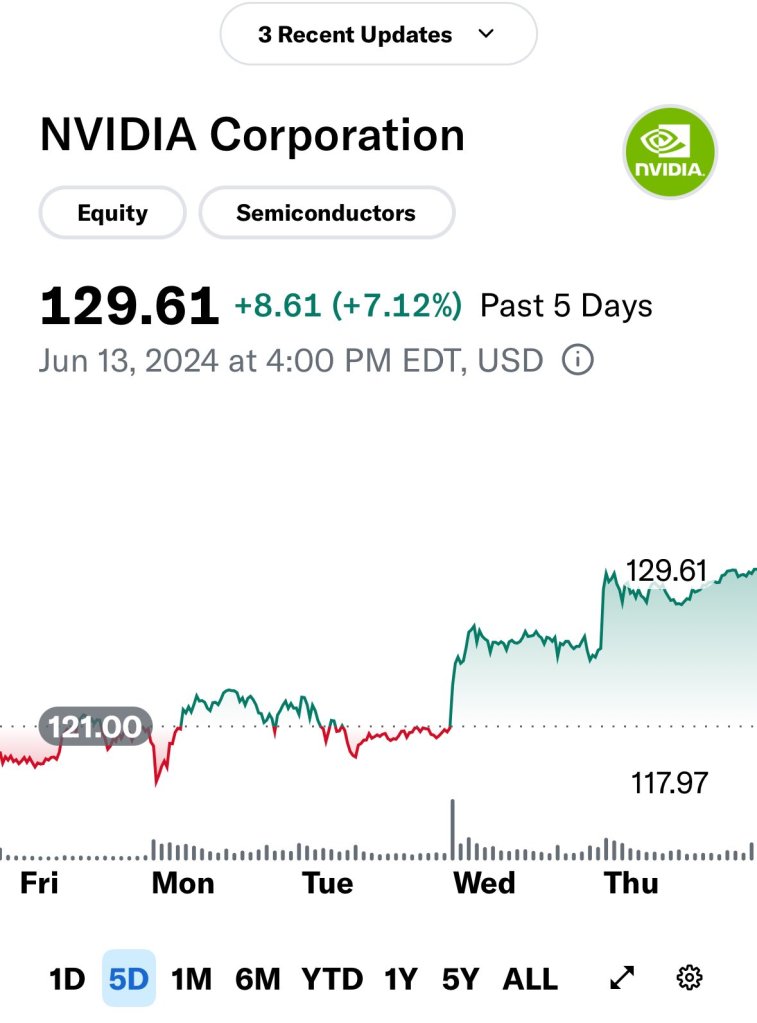This screenshot has width=757, height=1023.
Task: Select the 1Y time range
Action: point(400,979)
